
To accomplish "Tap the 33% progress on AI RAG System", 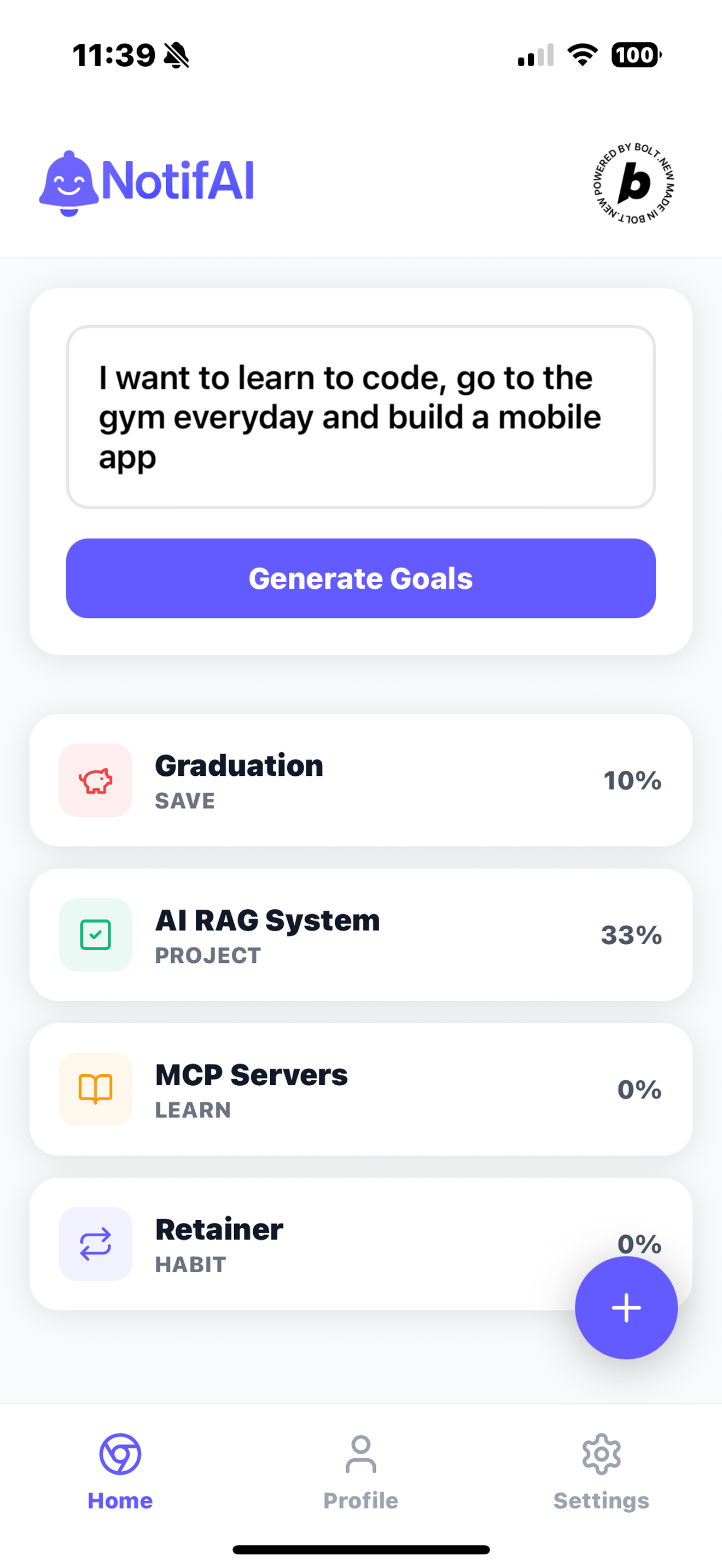I will 632,935.
